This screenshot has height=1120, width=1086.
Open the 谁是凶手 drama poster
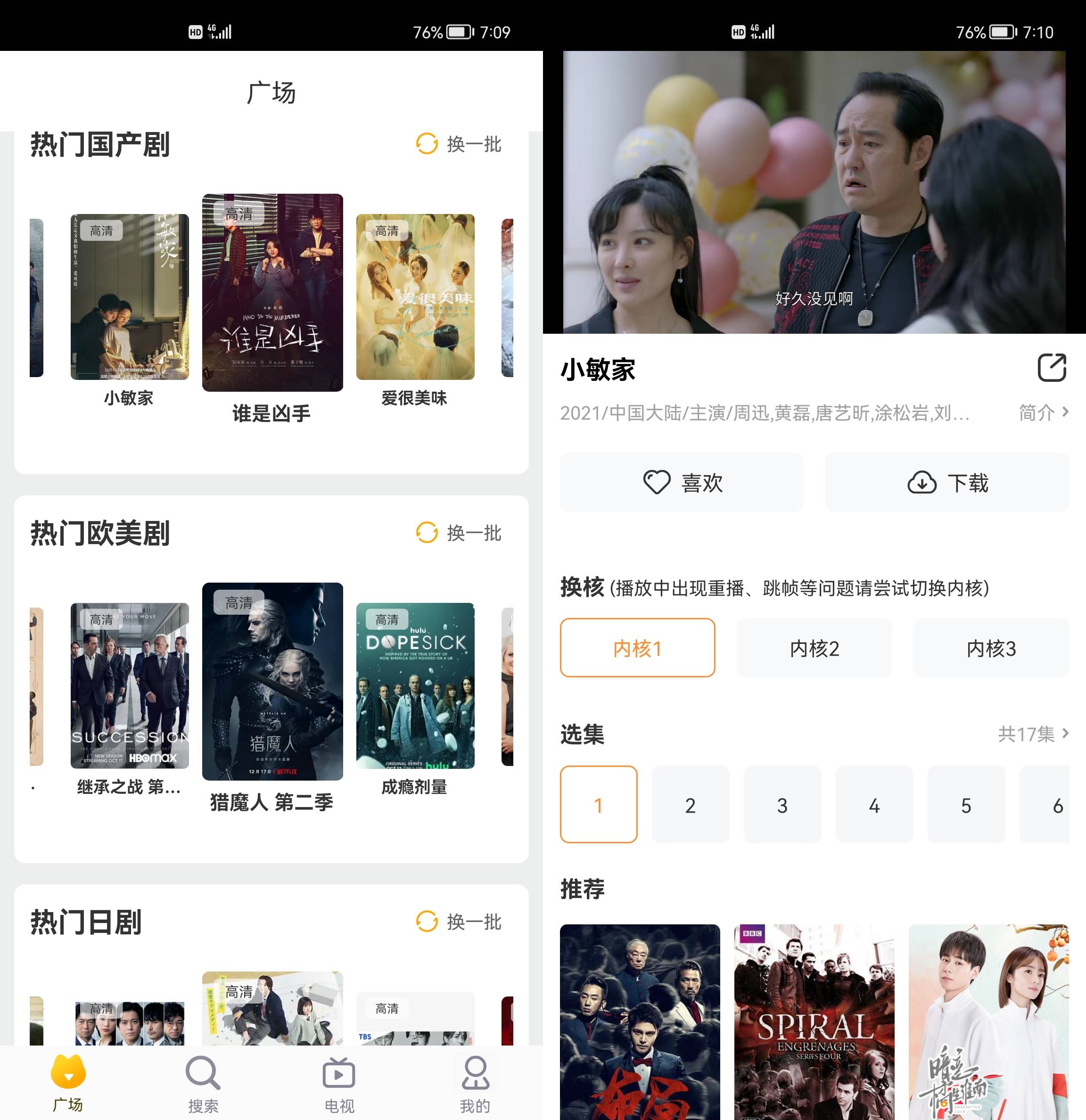(x=272, y=293)
